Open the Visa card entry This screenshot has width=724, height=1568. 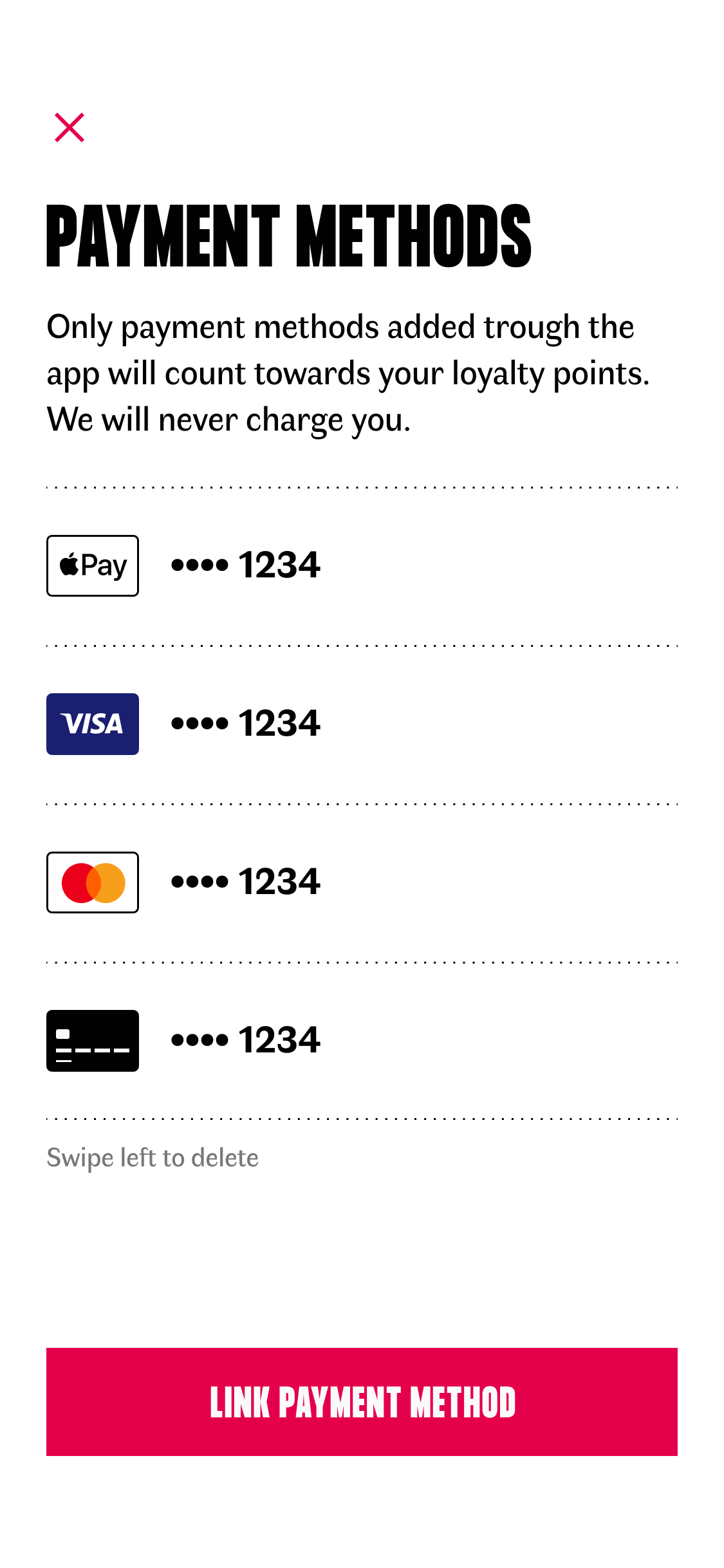point(362,724)
